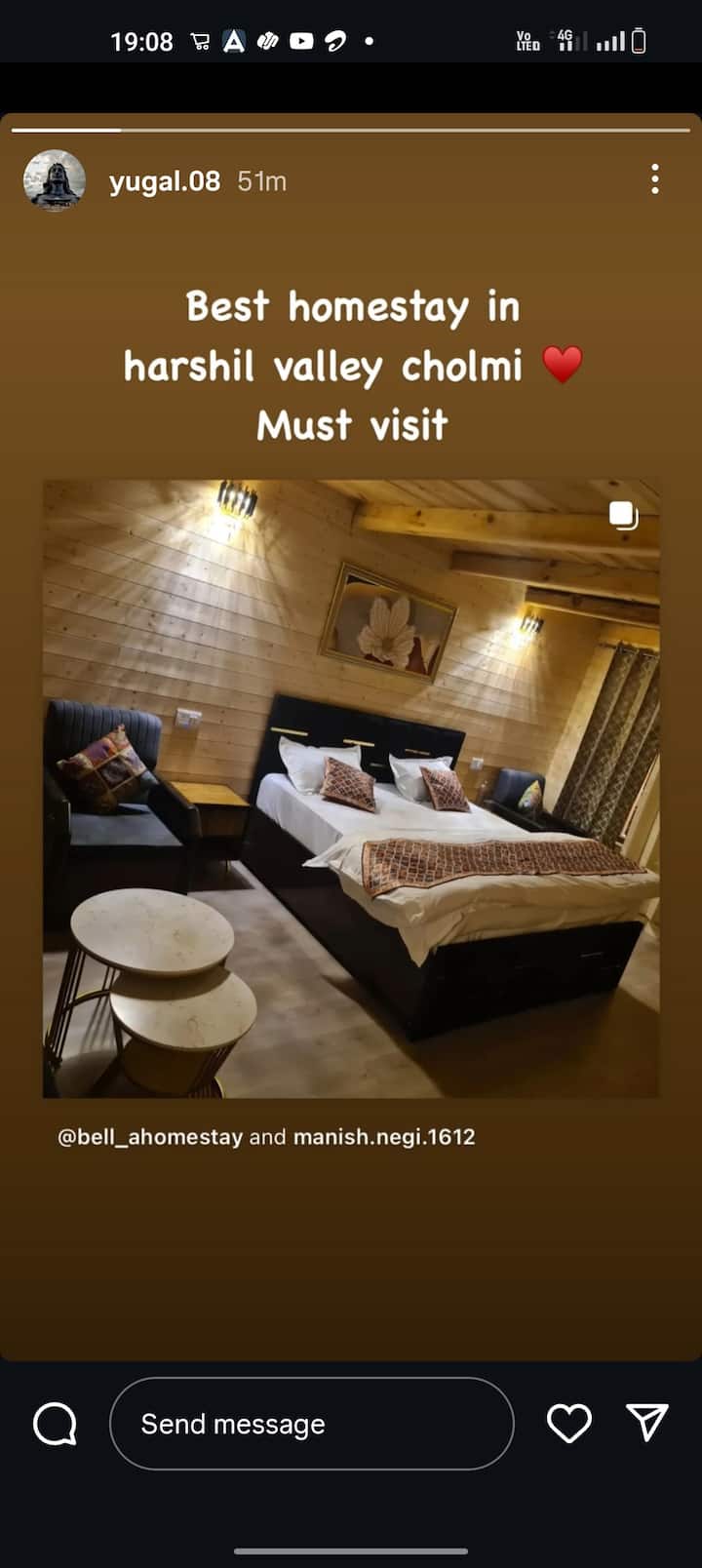Like this story with the heart
This screenshot has width=702, height=1568.
point(569,1424)
